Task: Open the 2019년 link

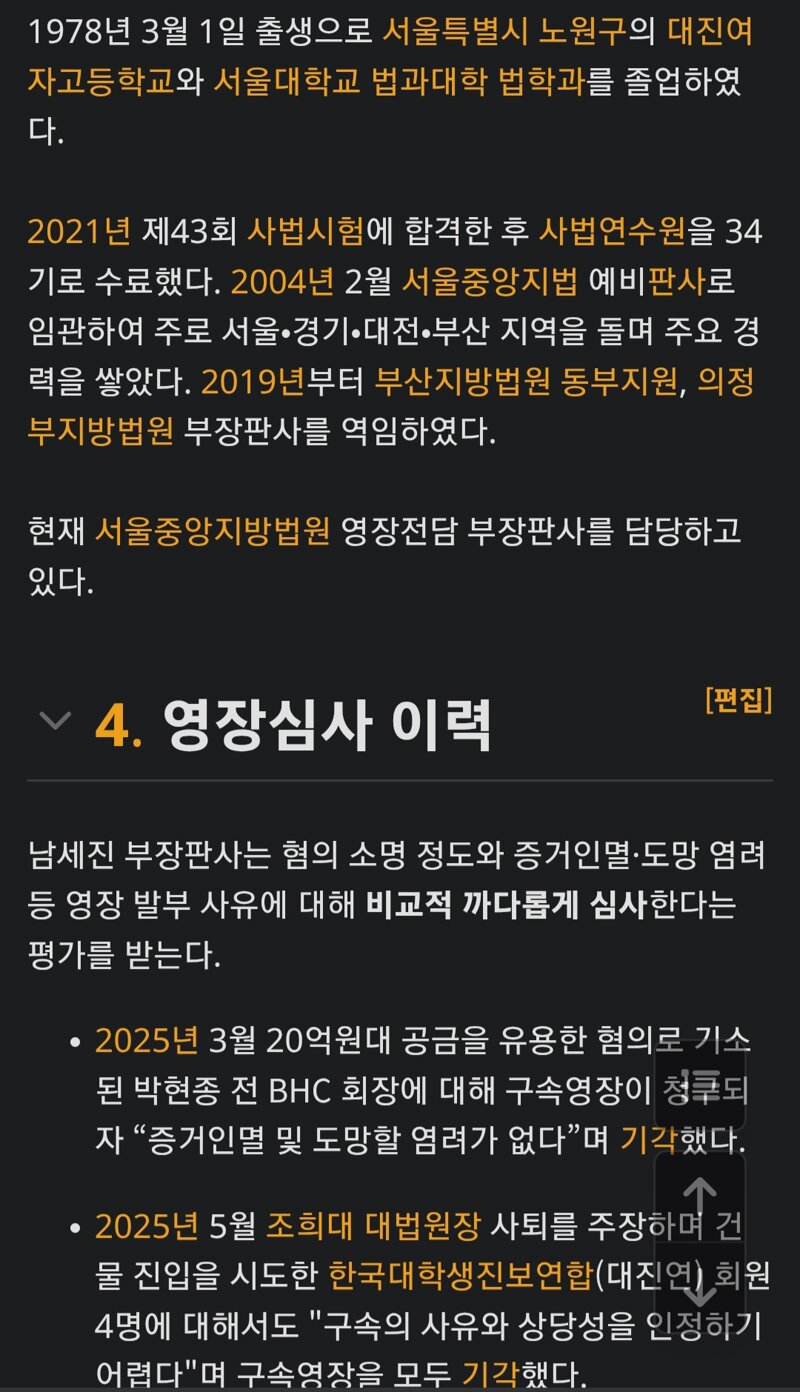Action: (x=253, y=382)
